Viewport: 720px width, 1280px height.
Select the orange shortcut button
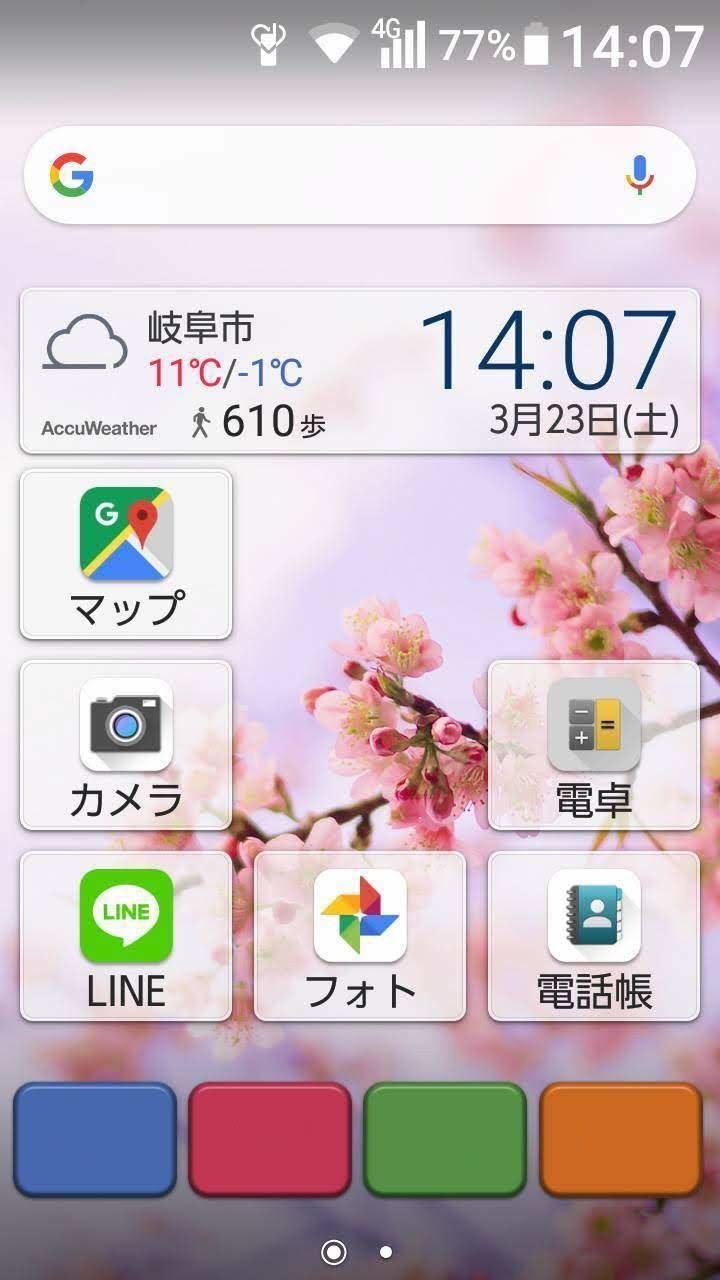[x=621, y=1139]
